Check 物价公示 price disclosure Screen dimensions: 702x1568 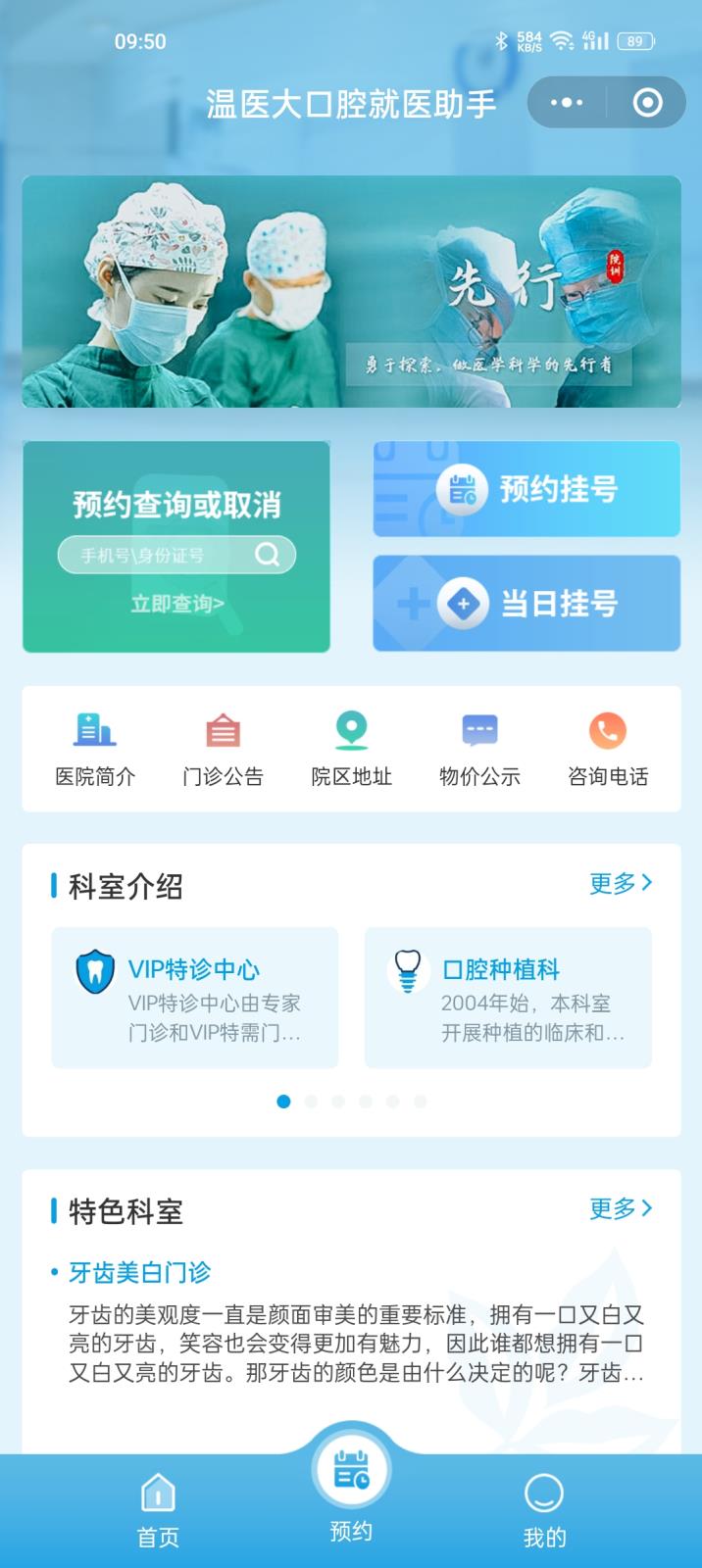click(479, 750)
